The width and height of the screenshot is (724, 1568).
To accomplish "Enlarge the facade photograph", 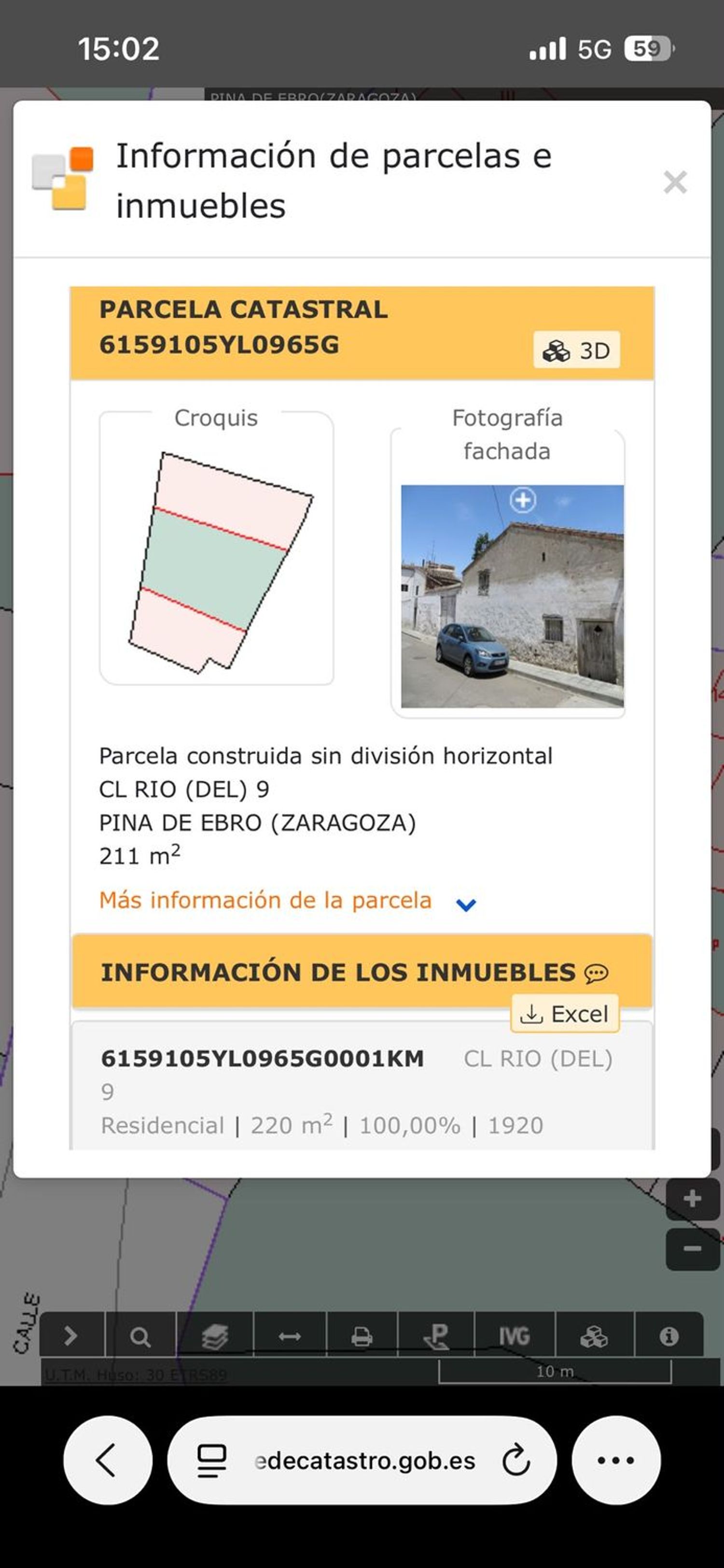I will (x=523, y=500).
